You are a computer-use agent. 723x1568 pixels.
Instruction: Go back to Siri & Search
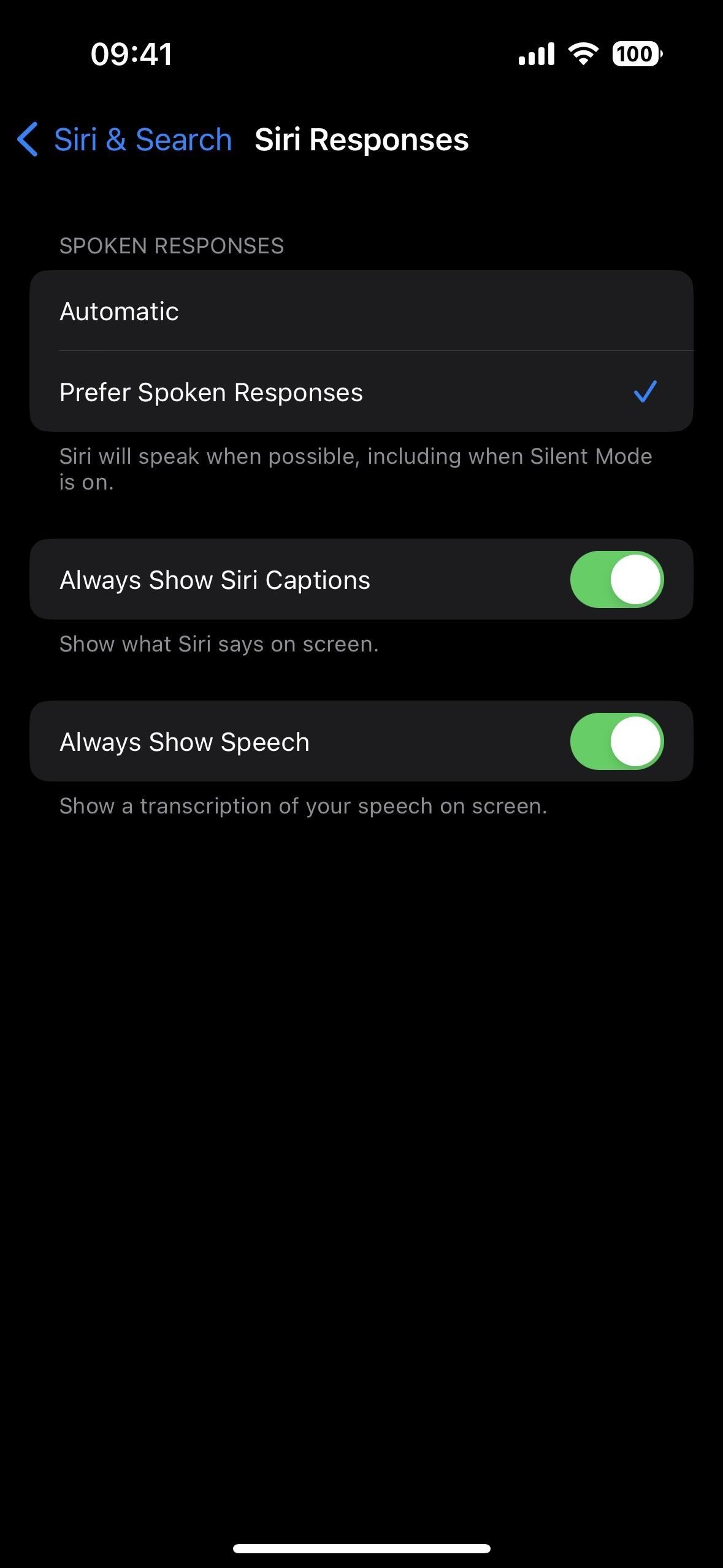pos(124,140)
